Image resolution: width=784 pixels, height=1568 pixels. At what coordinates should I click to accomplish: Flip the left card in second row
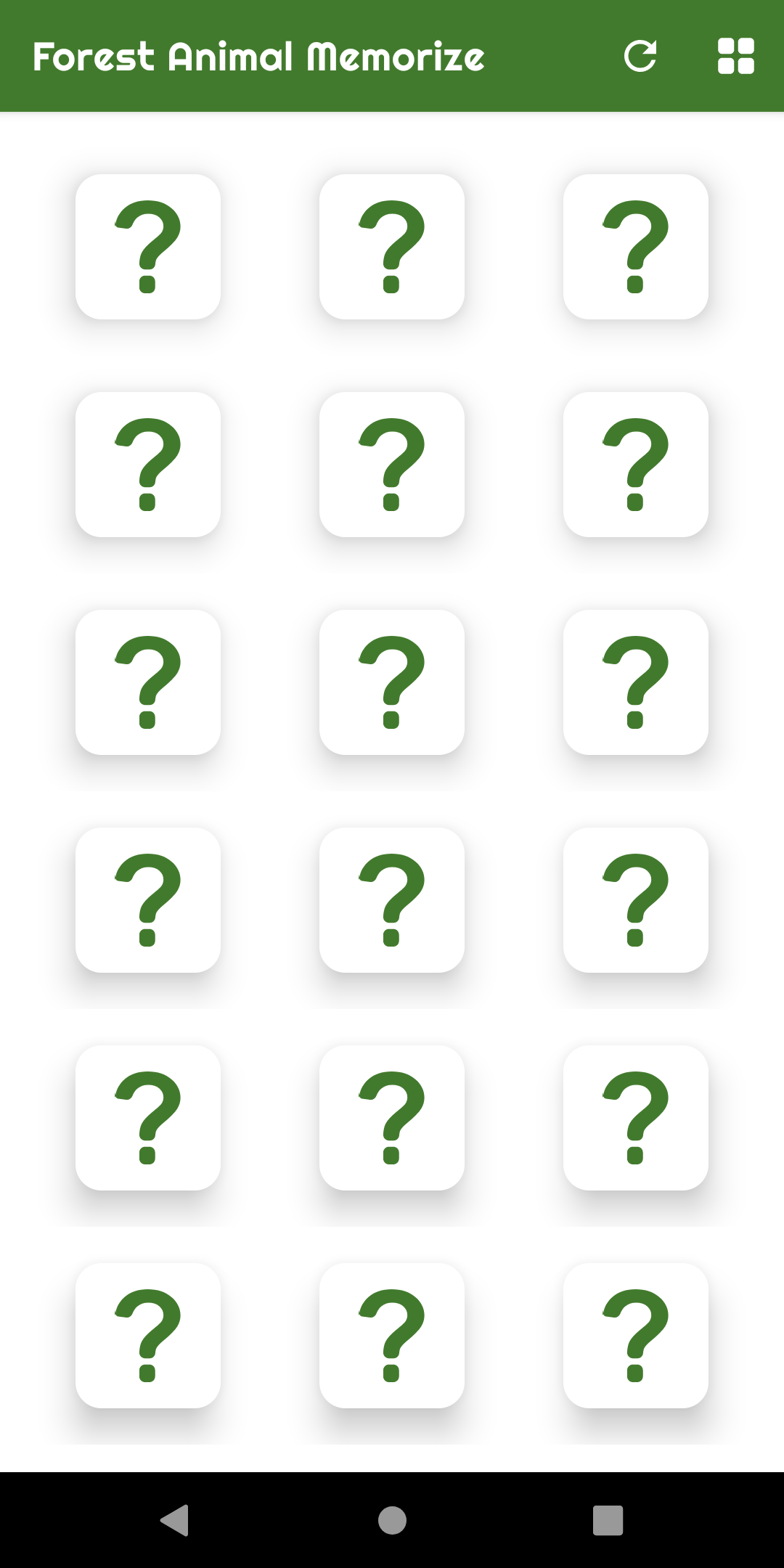pyautogui.click(x=148, y=465)
